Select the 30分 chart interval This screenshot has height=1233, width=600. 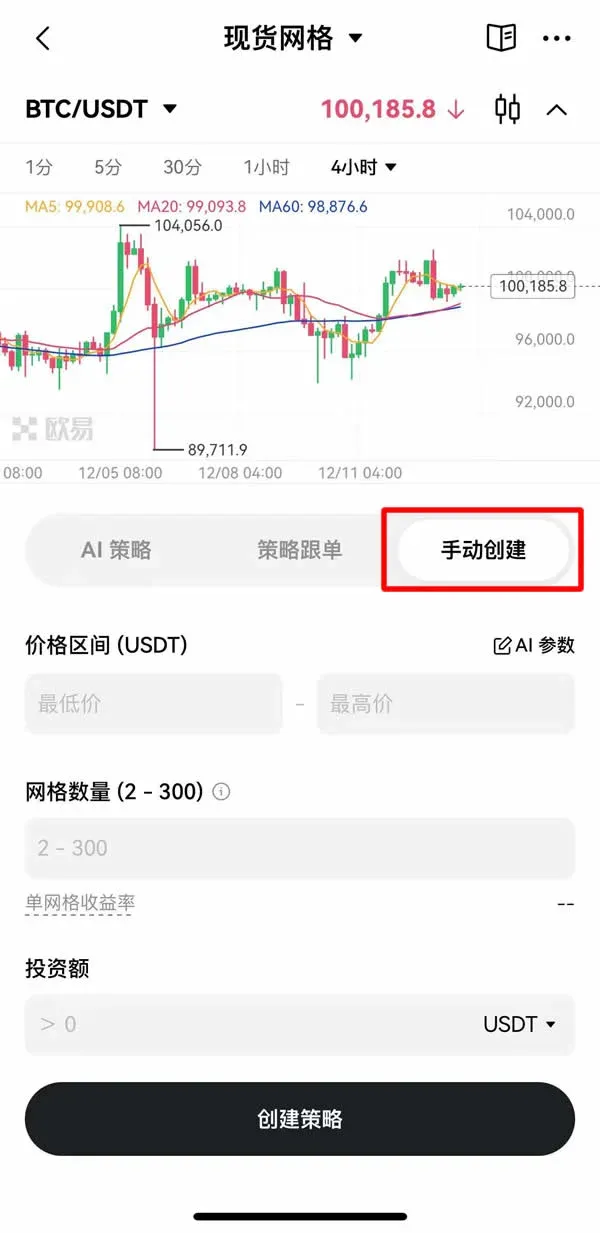(x=182, y=167)
